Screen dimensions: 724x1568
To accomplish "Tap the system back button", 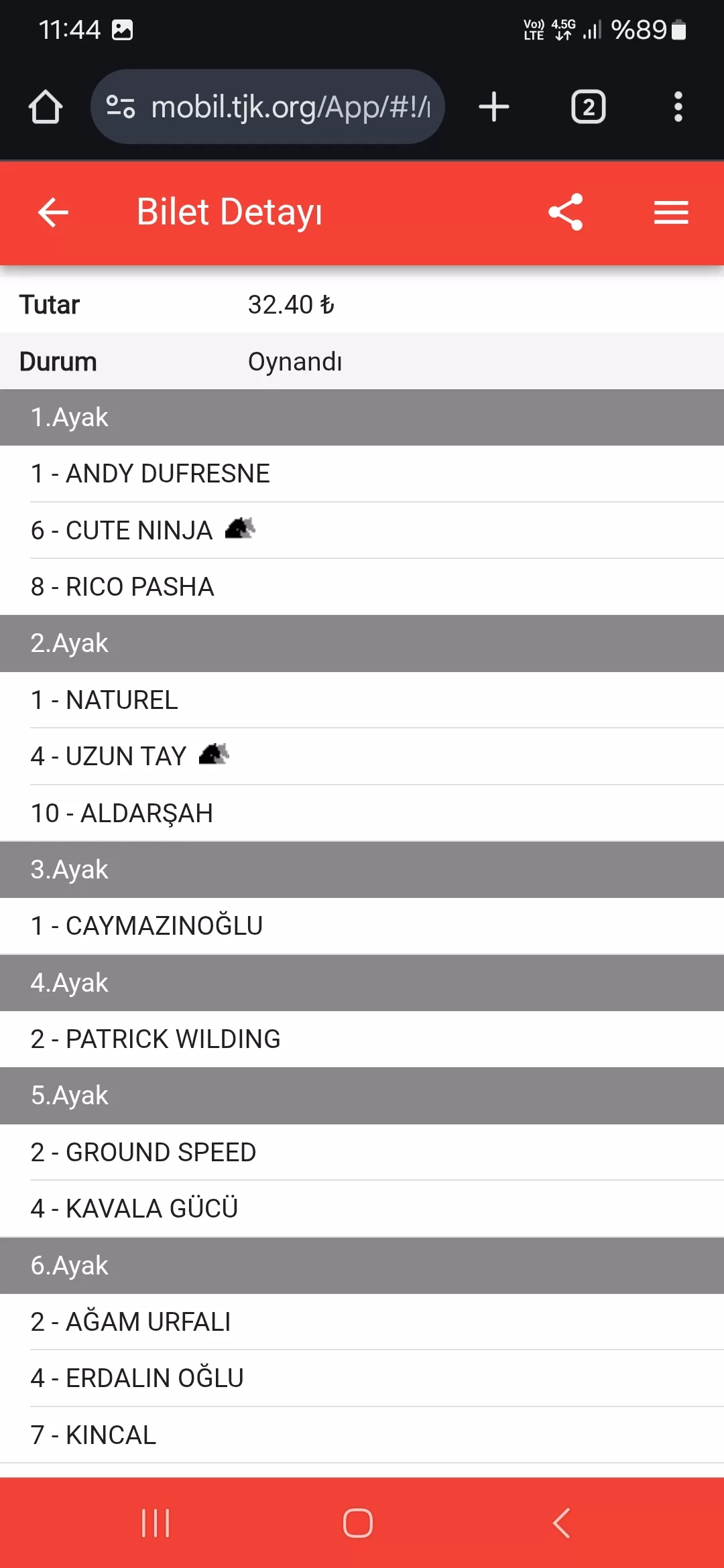I will click(562, 1523).
